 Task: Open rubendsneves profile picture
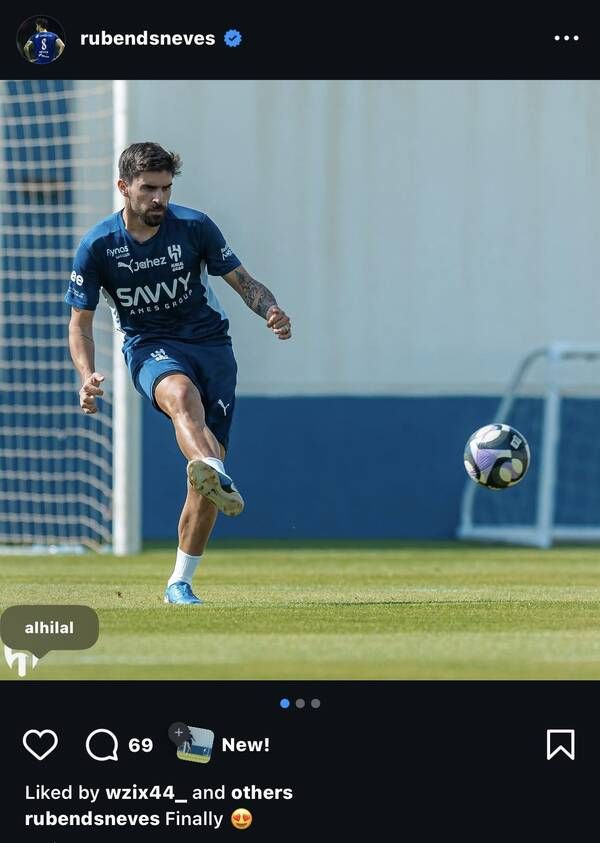click(41, 39)
